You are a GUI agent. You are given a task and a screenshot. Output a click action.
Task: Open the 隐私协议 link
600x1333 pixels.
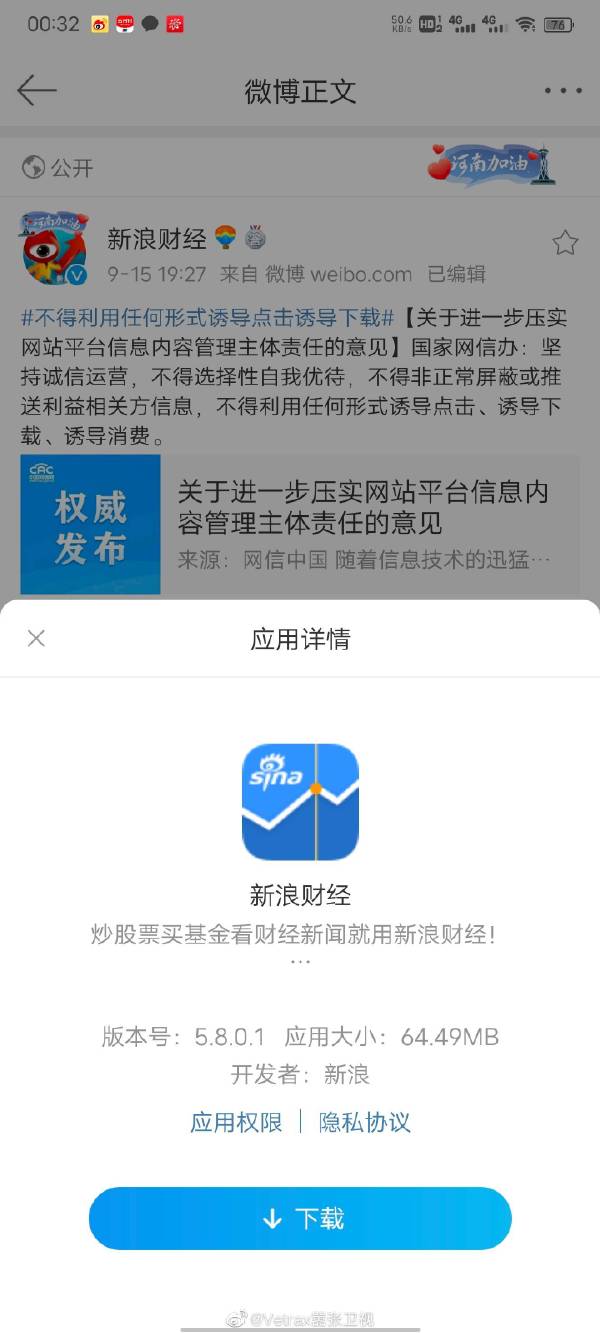pyautogui.click(x=364, y=1122)
